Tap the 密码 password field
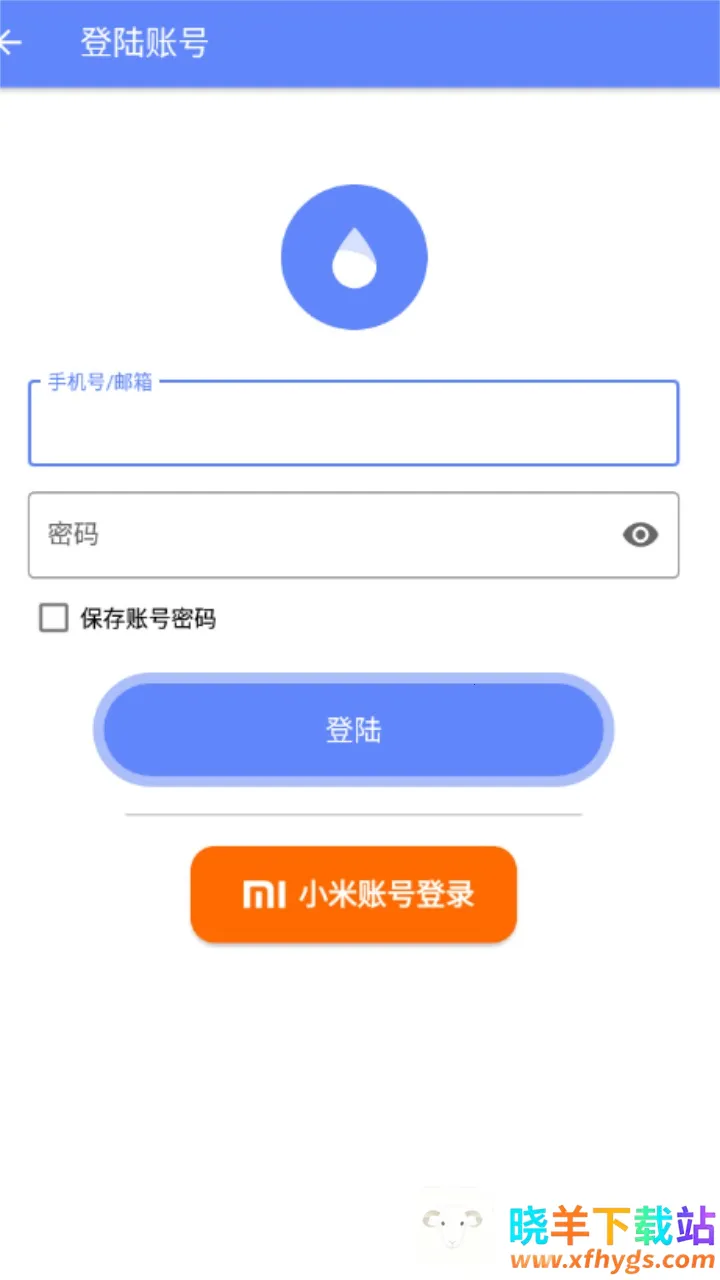The image size is (720, 1280). click(x=320, y=535)
